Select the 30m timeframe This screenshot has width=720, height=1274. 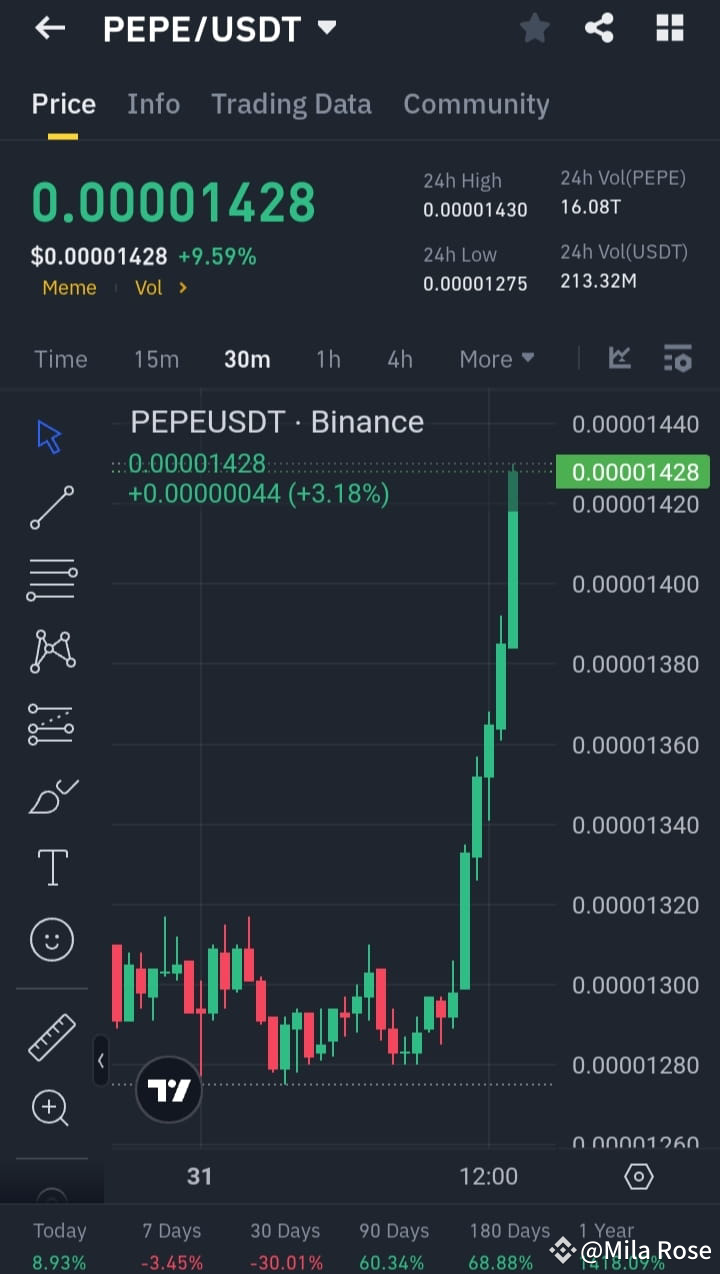click(x=247, y=358)
